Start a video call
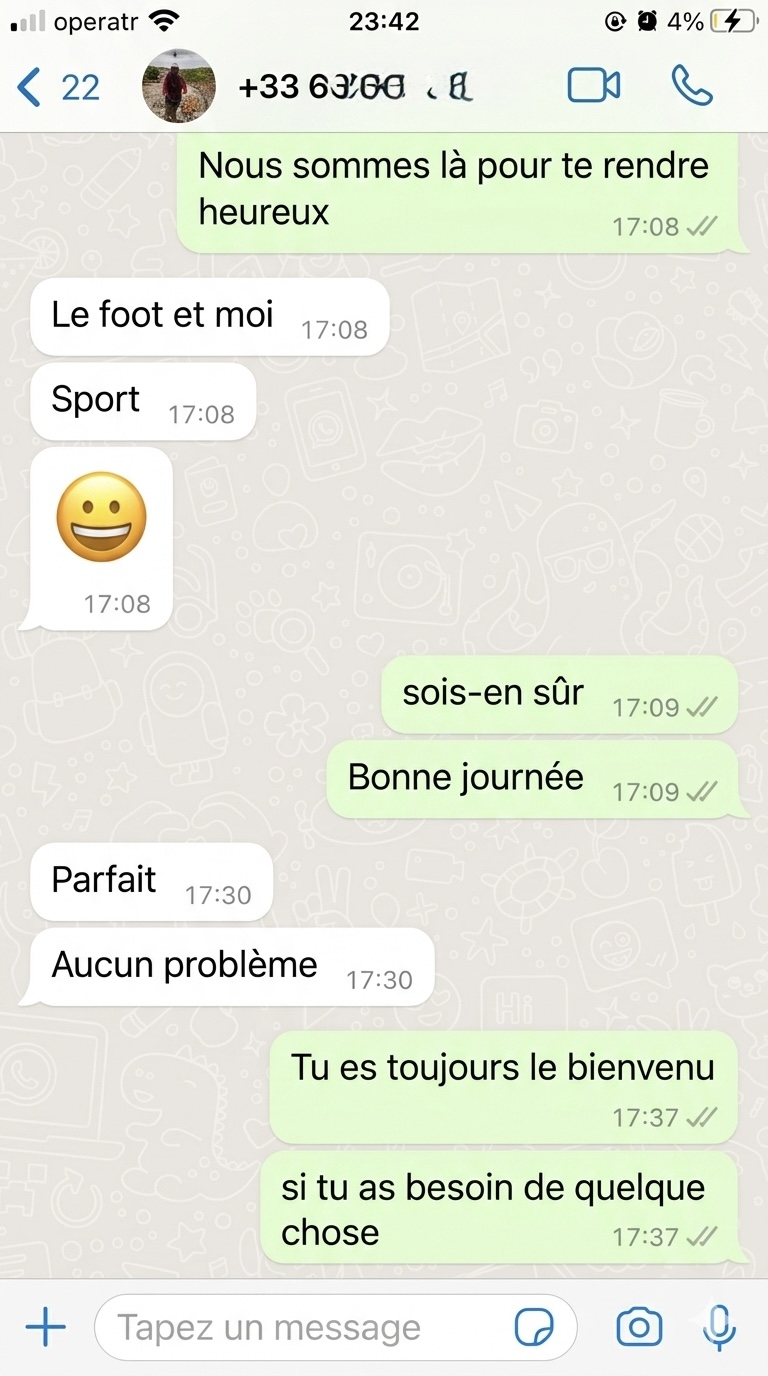The width and height of the screenshot is (768, 1376). pyautogui.click(x=593, y=86)
